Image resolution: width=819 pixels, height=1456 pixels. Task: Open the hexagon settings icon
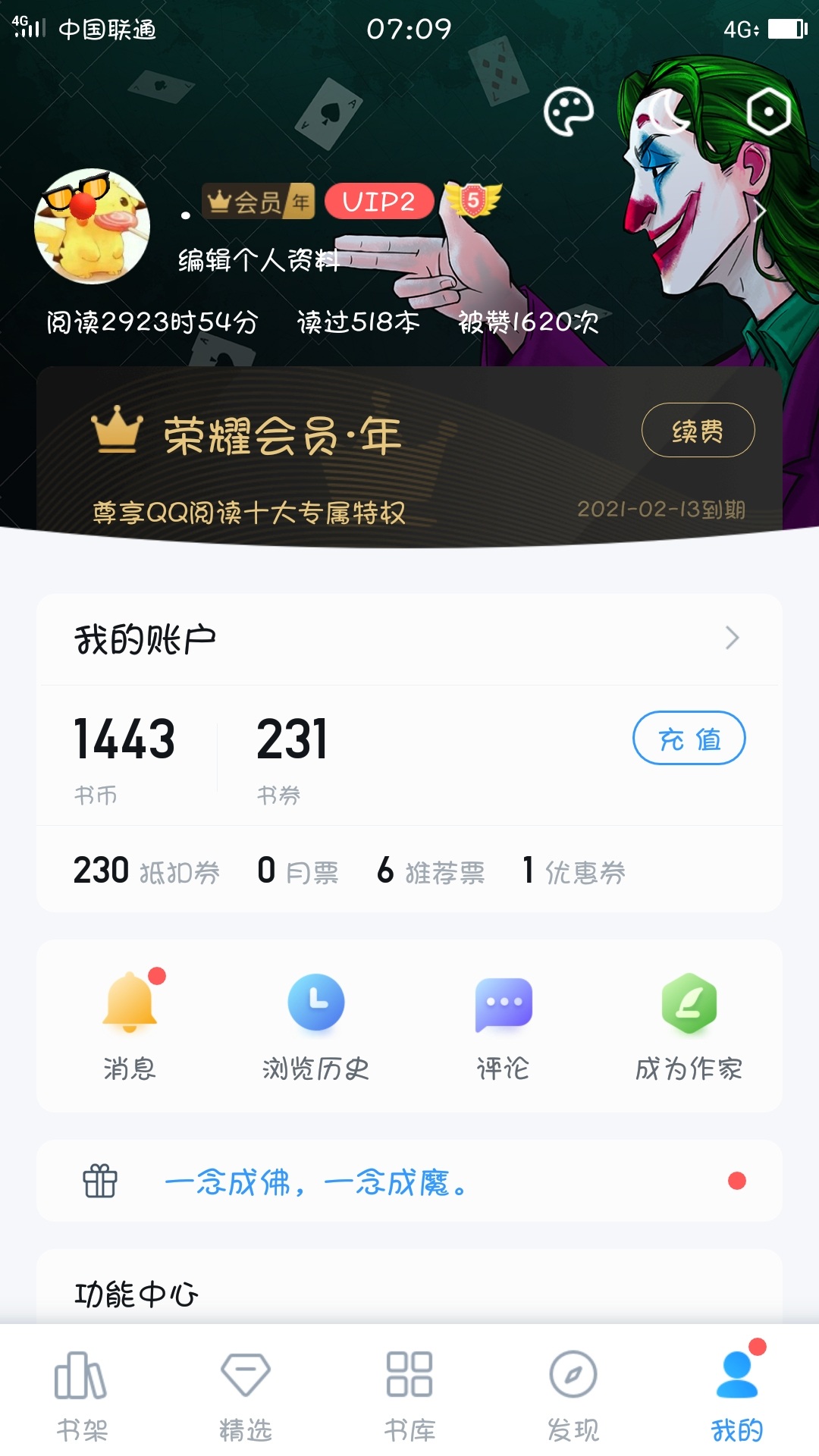tap(768, 112)
